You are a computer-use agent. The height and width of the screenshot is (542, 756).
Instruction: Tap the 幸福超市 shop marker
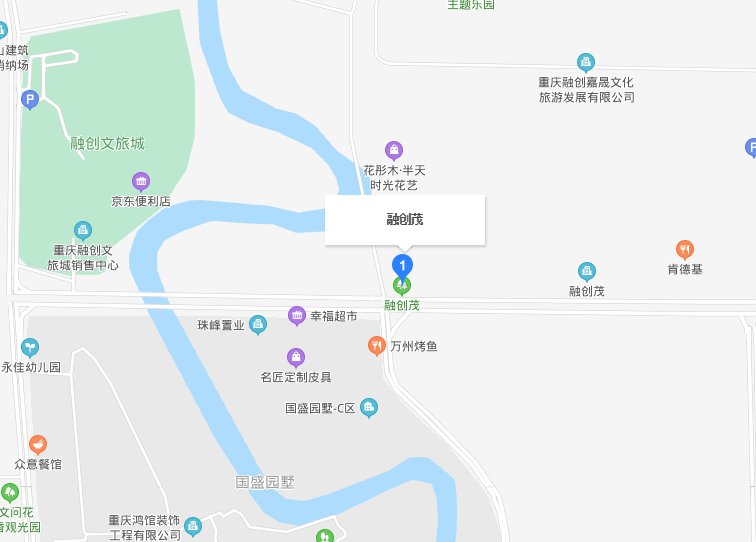click(x=297, y=316)
